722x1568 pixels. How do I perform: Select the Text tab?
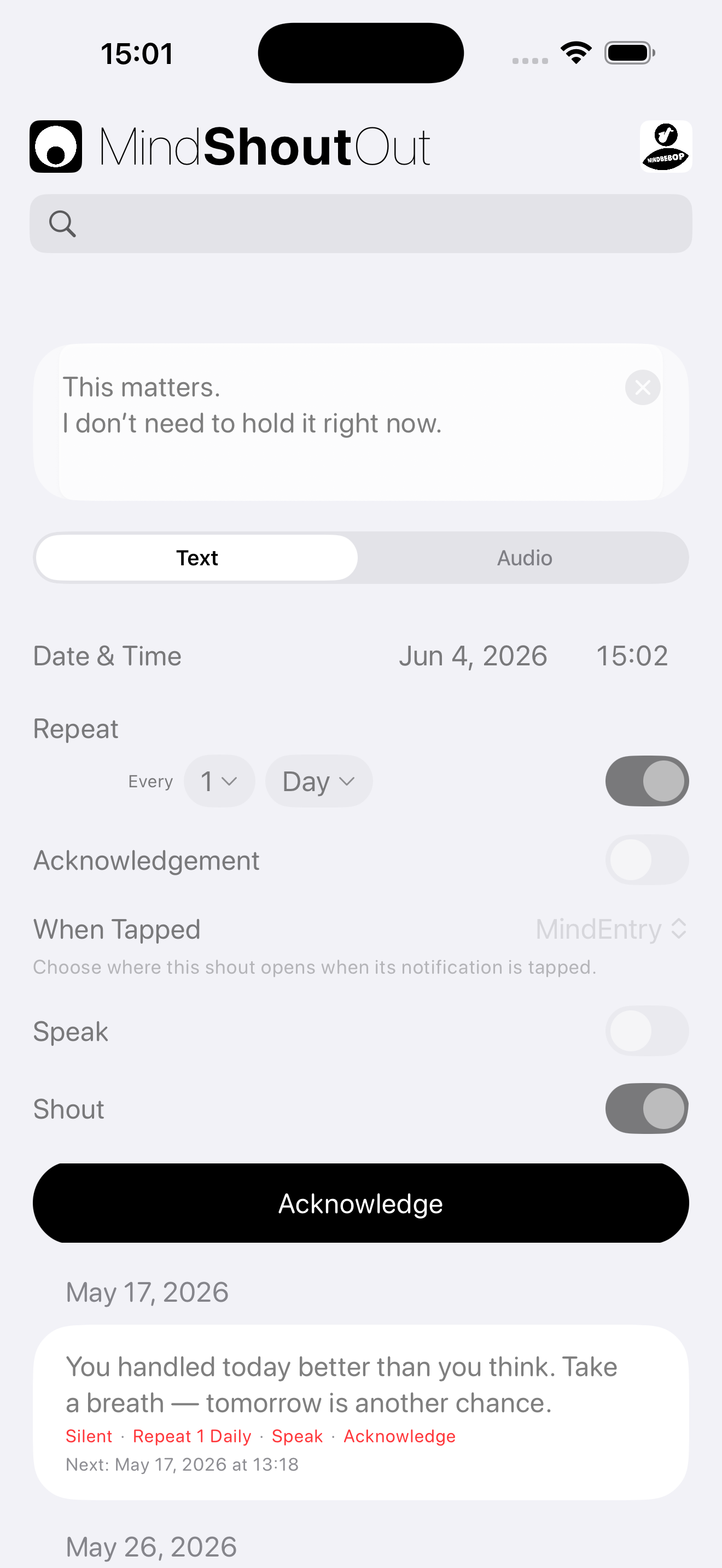(x=196, y=558)
